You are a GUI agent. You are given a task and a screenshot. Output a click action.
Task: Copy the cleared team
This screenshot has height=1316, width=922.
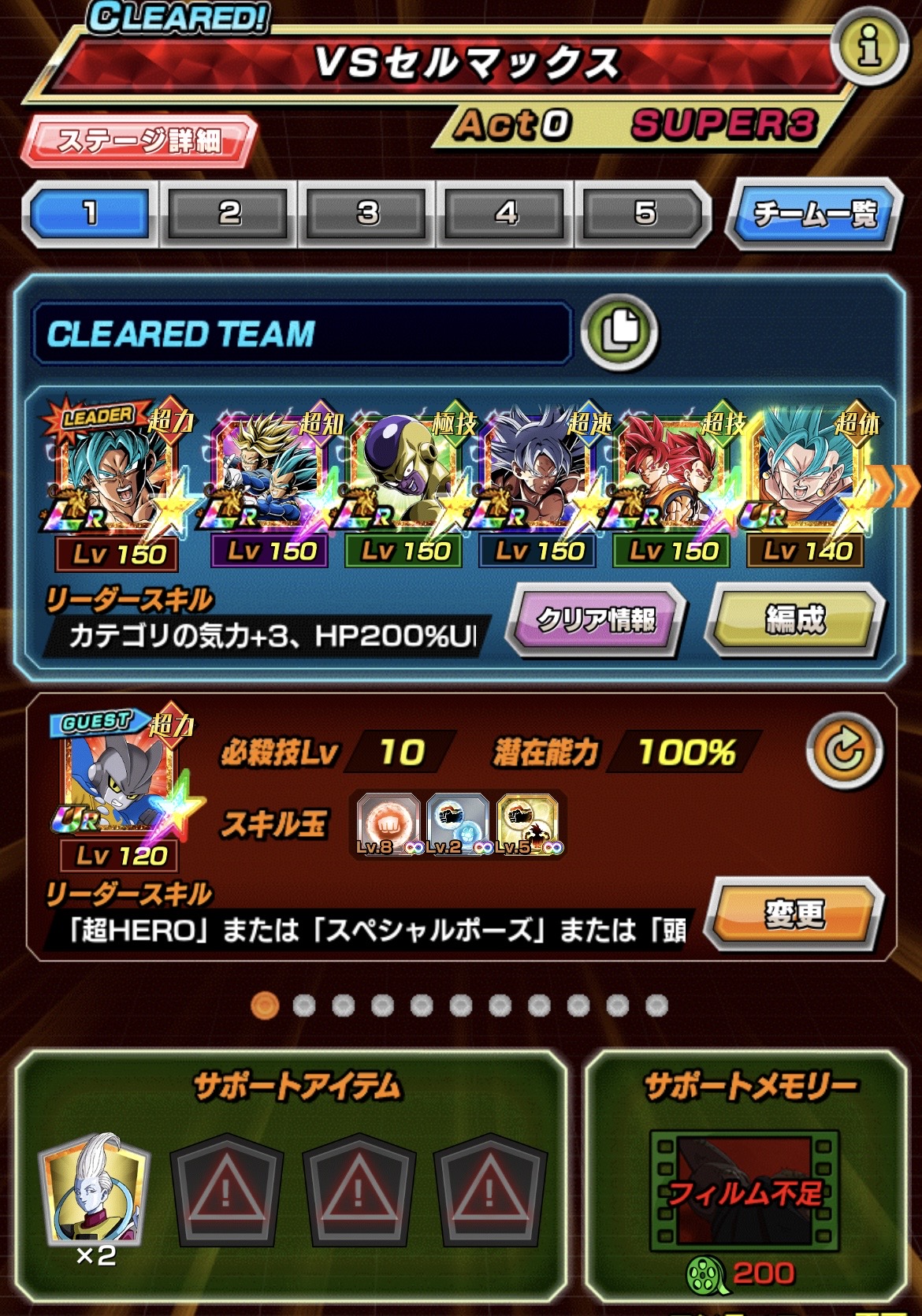[x=619, y=333]
